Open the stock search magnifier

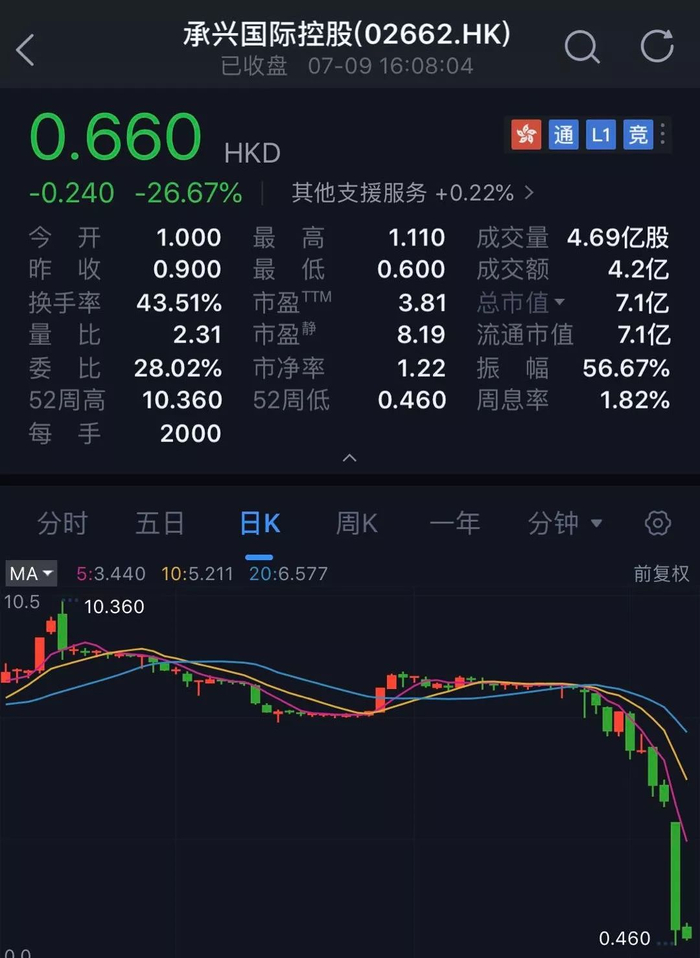pyautogui.click(x=581, y=47)
